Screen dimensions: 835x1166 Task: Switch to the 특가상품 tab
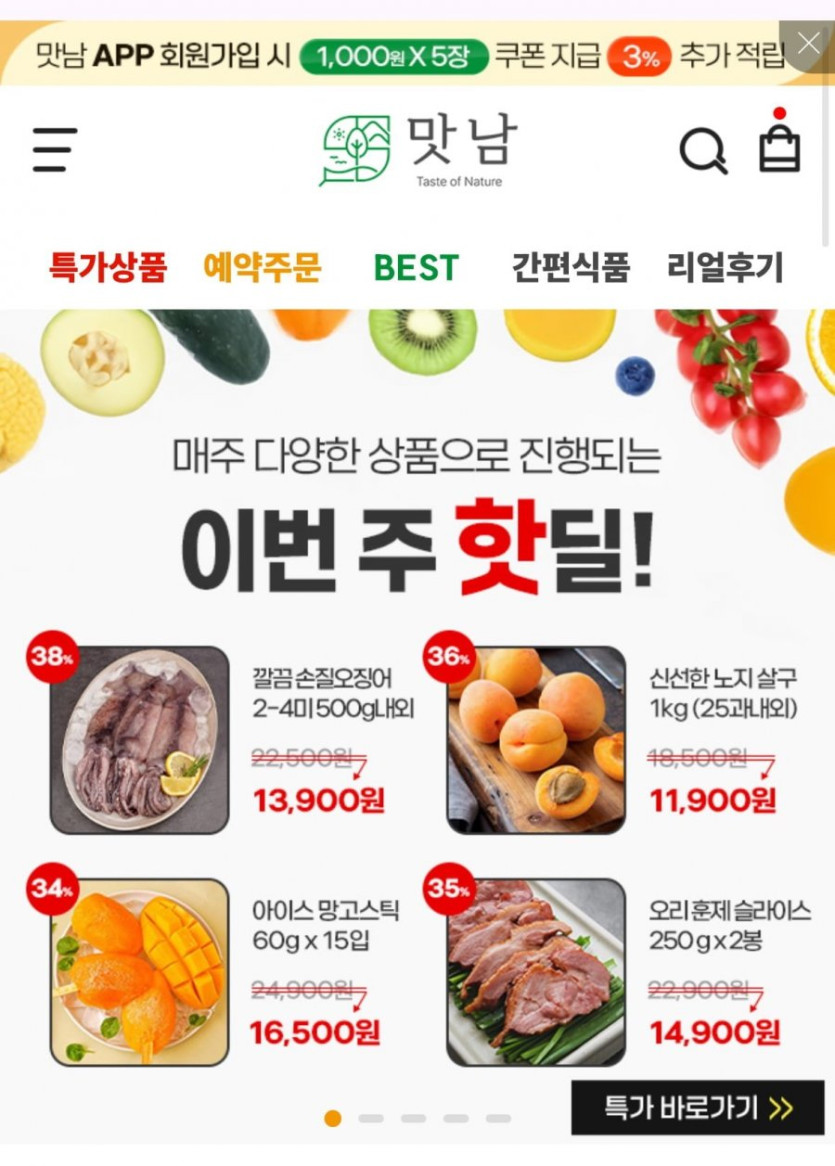(x=108, y=268)
